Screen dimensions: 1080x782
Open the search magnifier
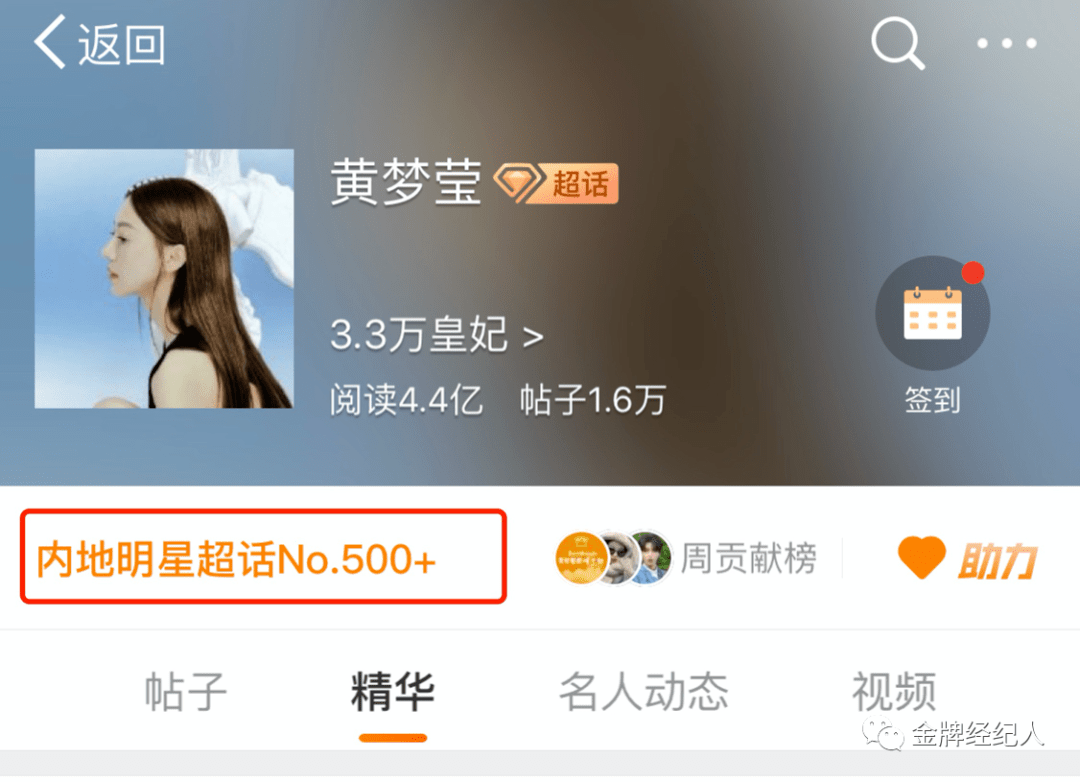pos(897,44)
